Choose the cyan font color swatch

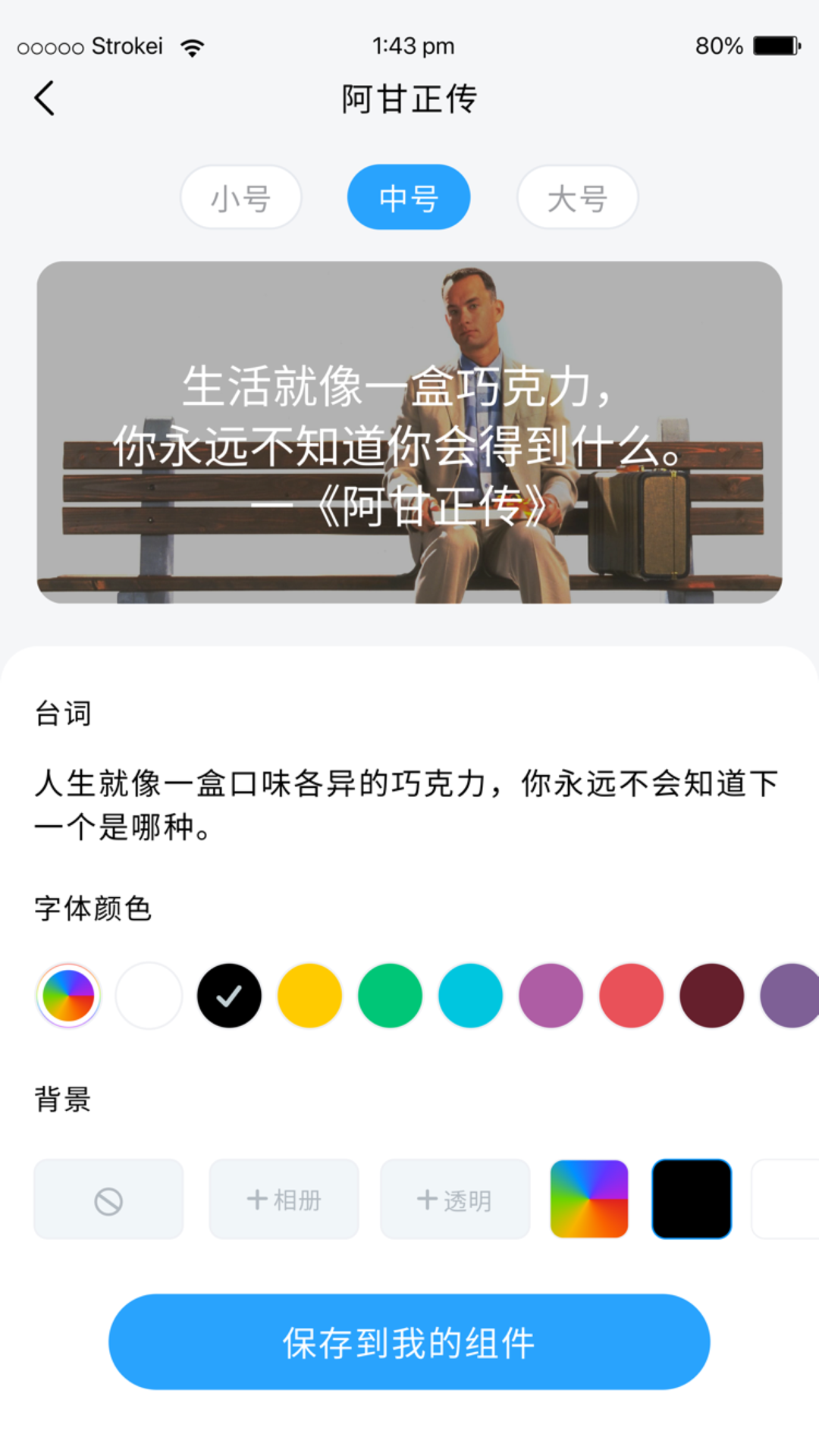tap(470, 996)
